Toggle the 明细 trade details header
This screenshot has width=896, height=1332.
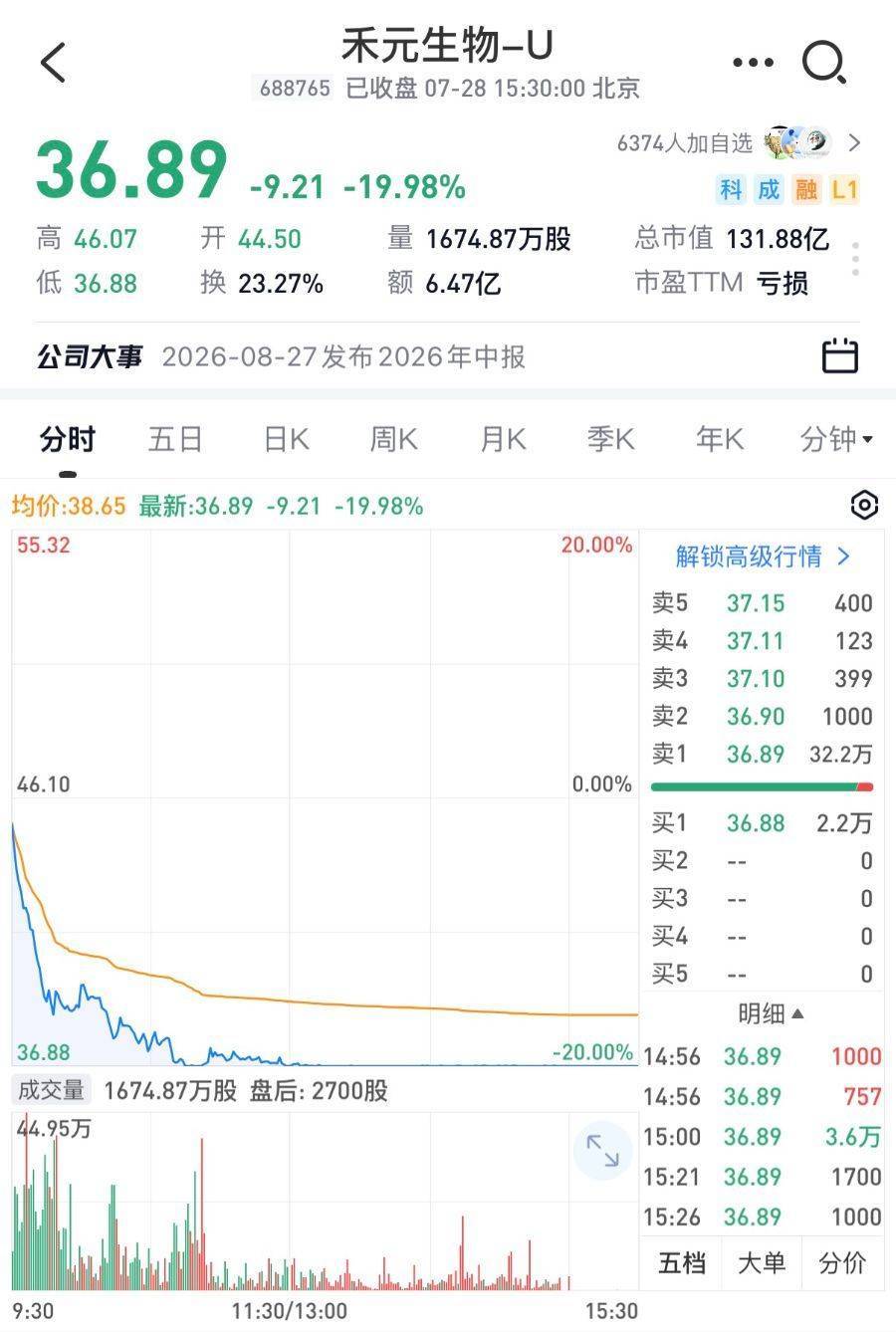click(772, 1014)
